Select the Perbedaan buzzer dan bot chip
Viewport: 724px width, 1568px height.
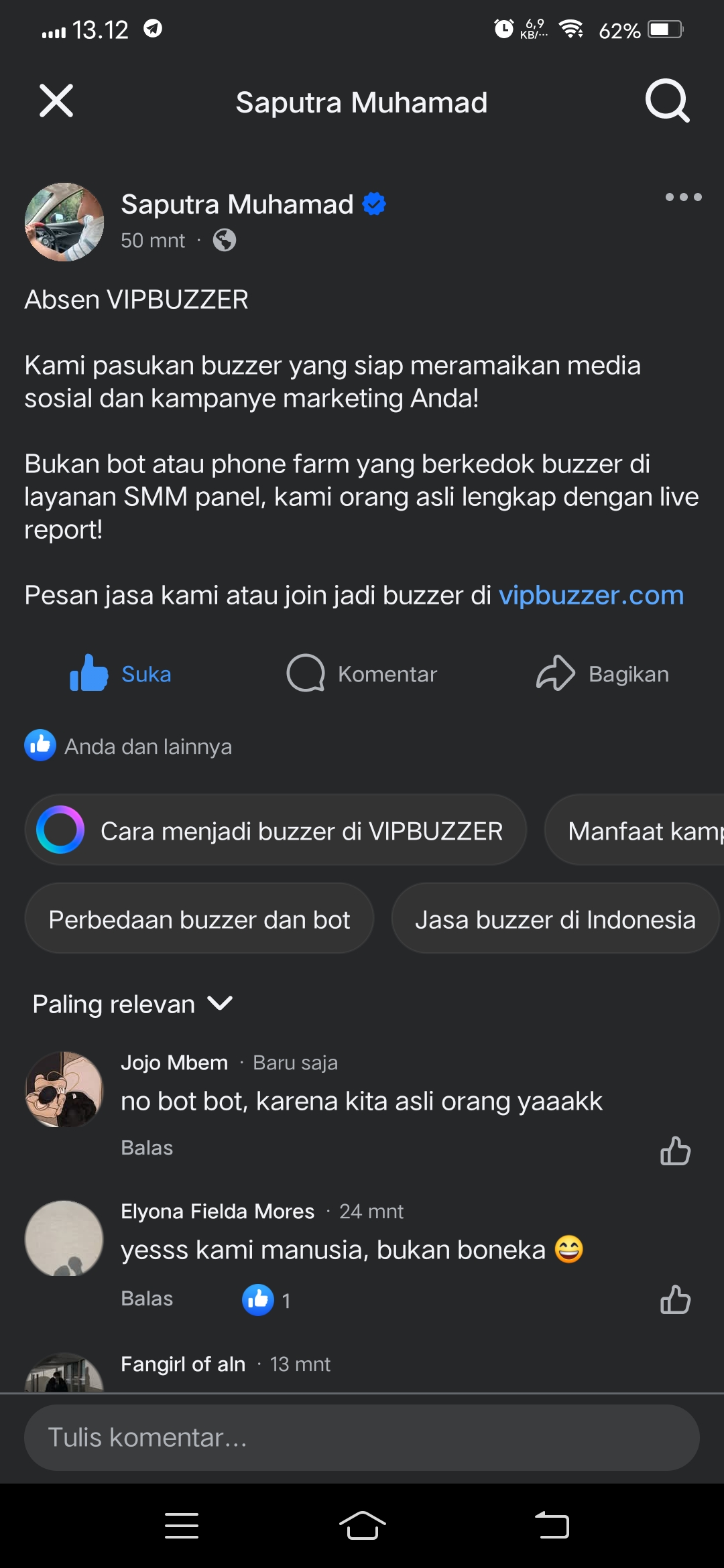(199, 919)
